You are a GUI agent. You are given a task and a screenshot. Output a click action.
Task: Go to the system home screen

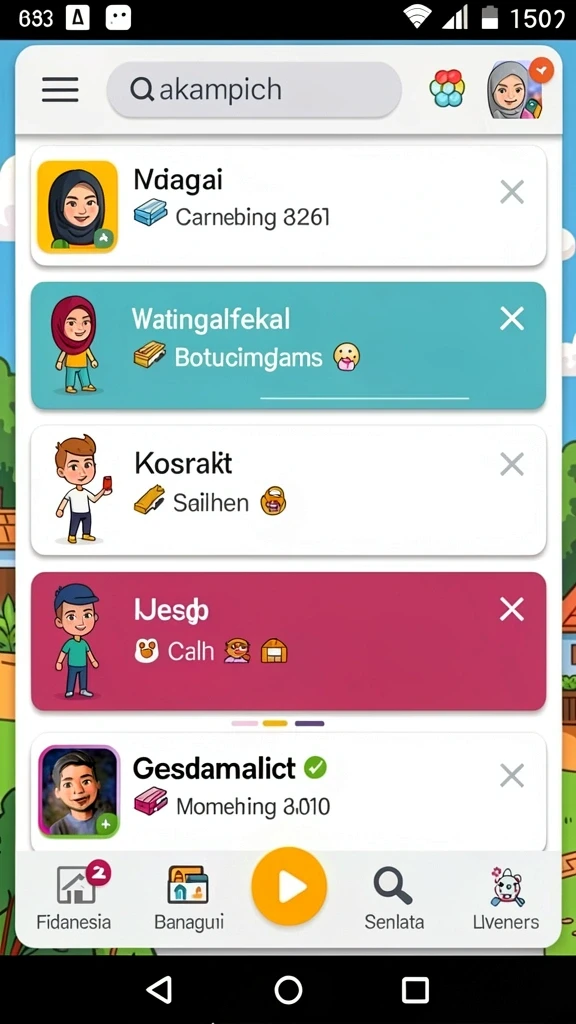288,990
